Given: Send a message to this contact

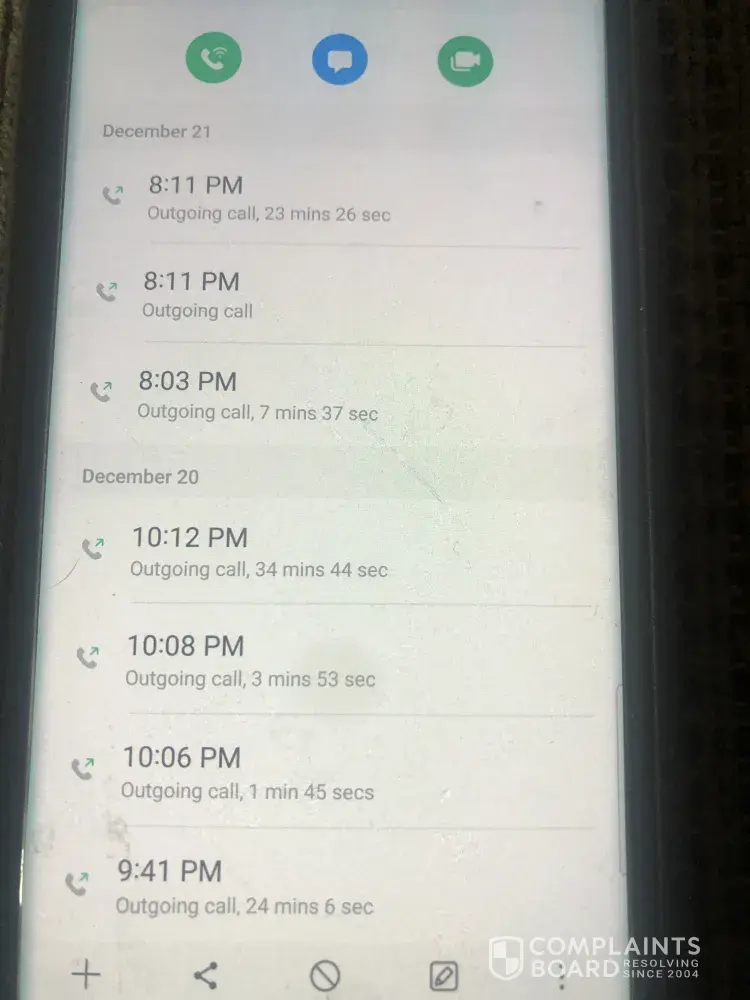Looking at the screenshot, I should 339,59.
